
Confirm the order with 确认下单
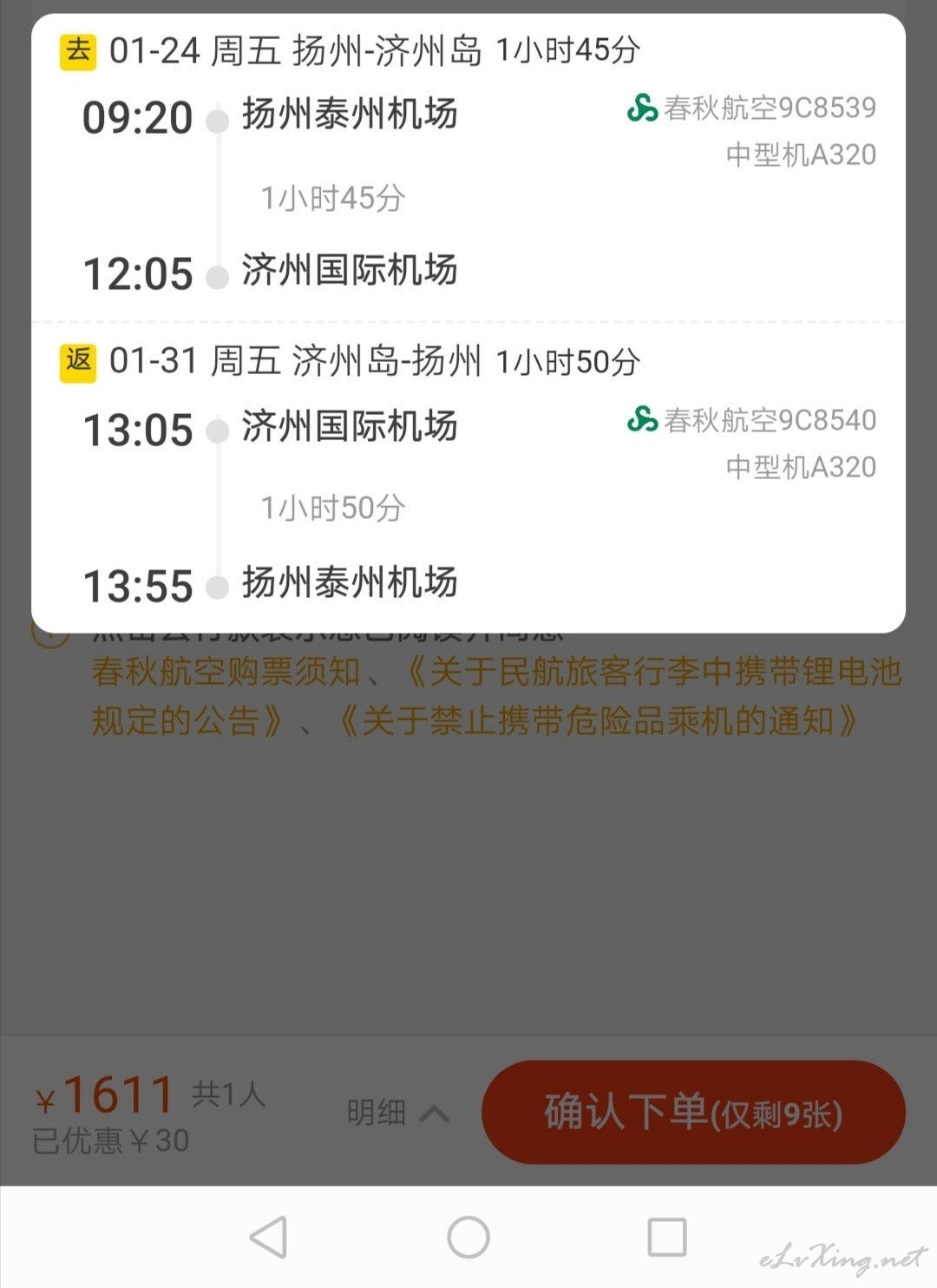692,1112
